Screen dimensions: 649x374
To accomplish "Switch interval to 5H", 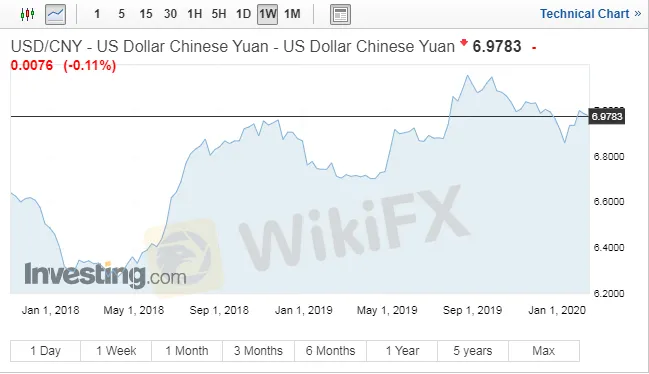I will pyautogui.click(x=219, y=14).
